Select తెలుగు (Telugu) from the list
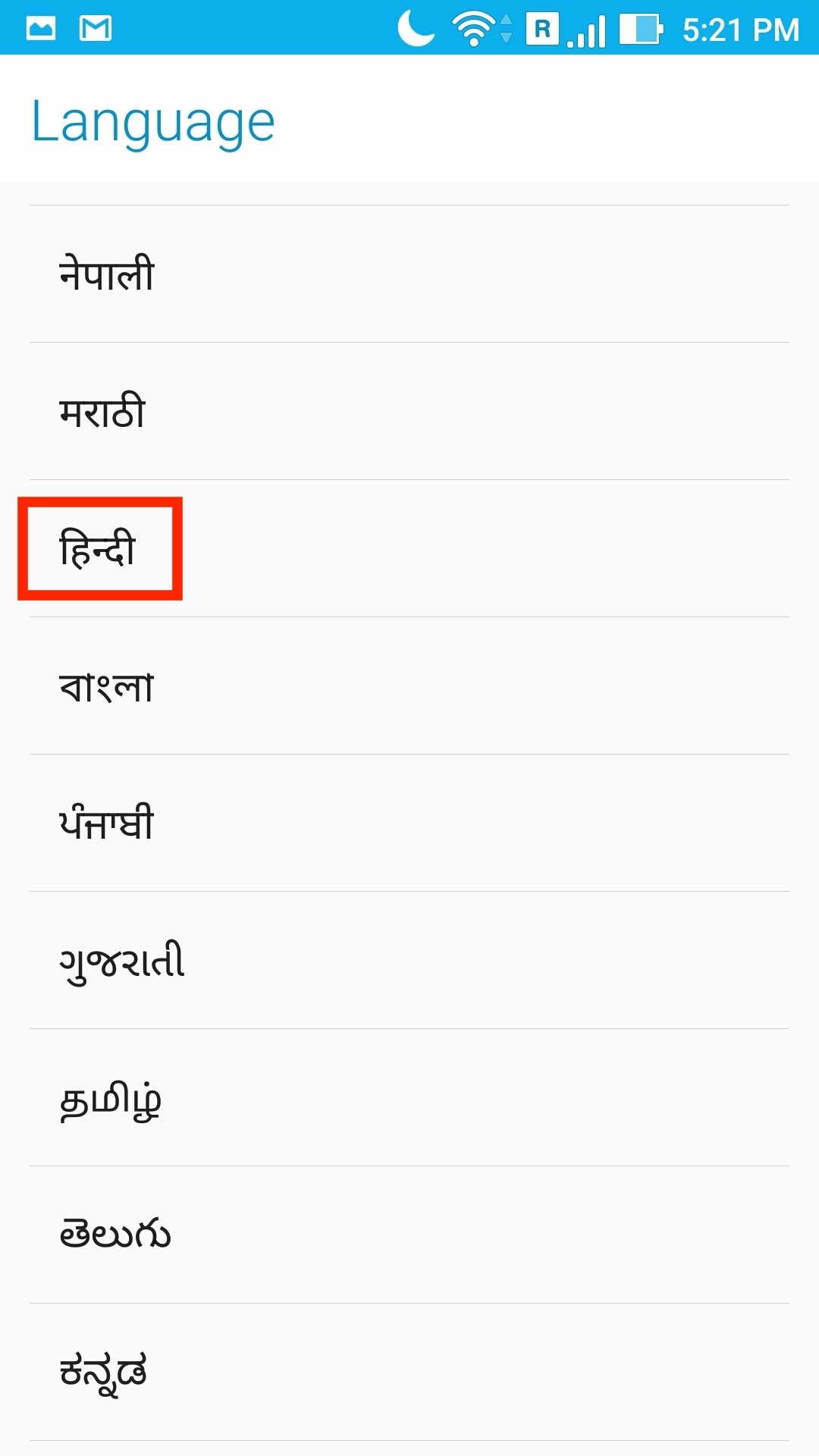 409,1235
